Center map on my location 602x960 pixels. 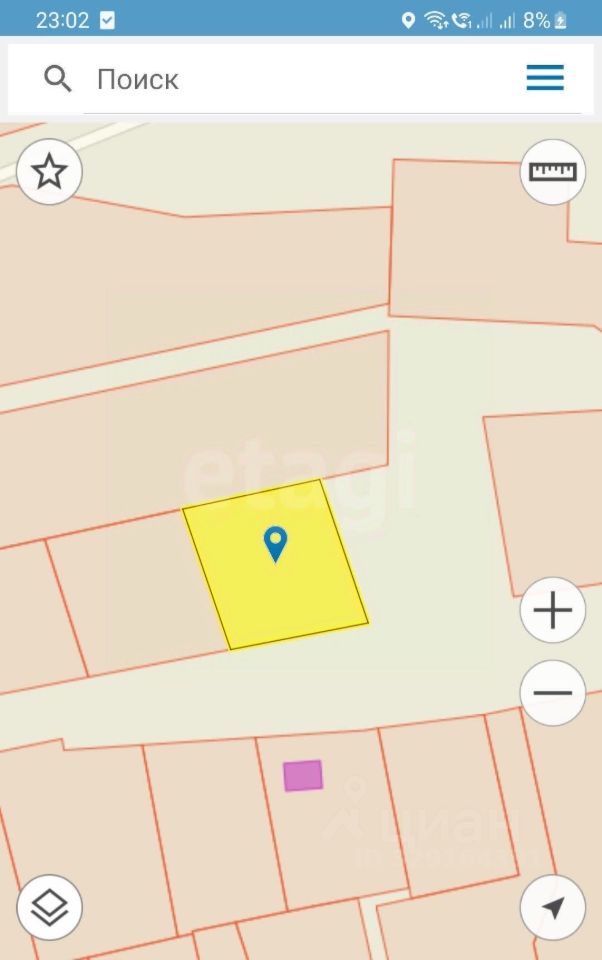[x=553, y=908]
